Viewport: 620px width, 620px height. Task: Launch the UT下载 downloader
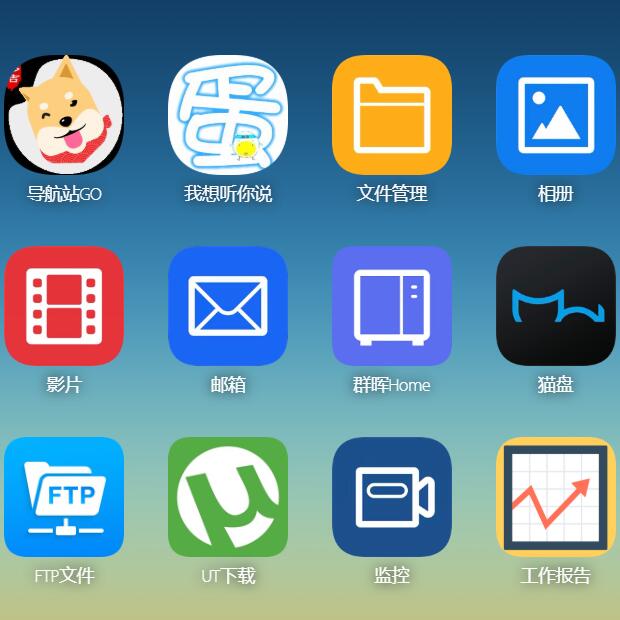pyautogui.click(x=228, y=497)
